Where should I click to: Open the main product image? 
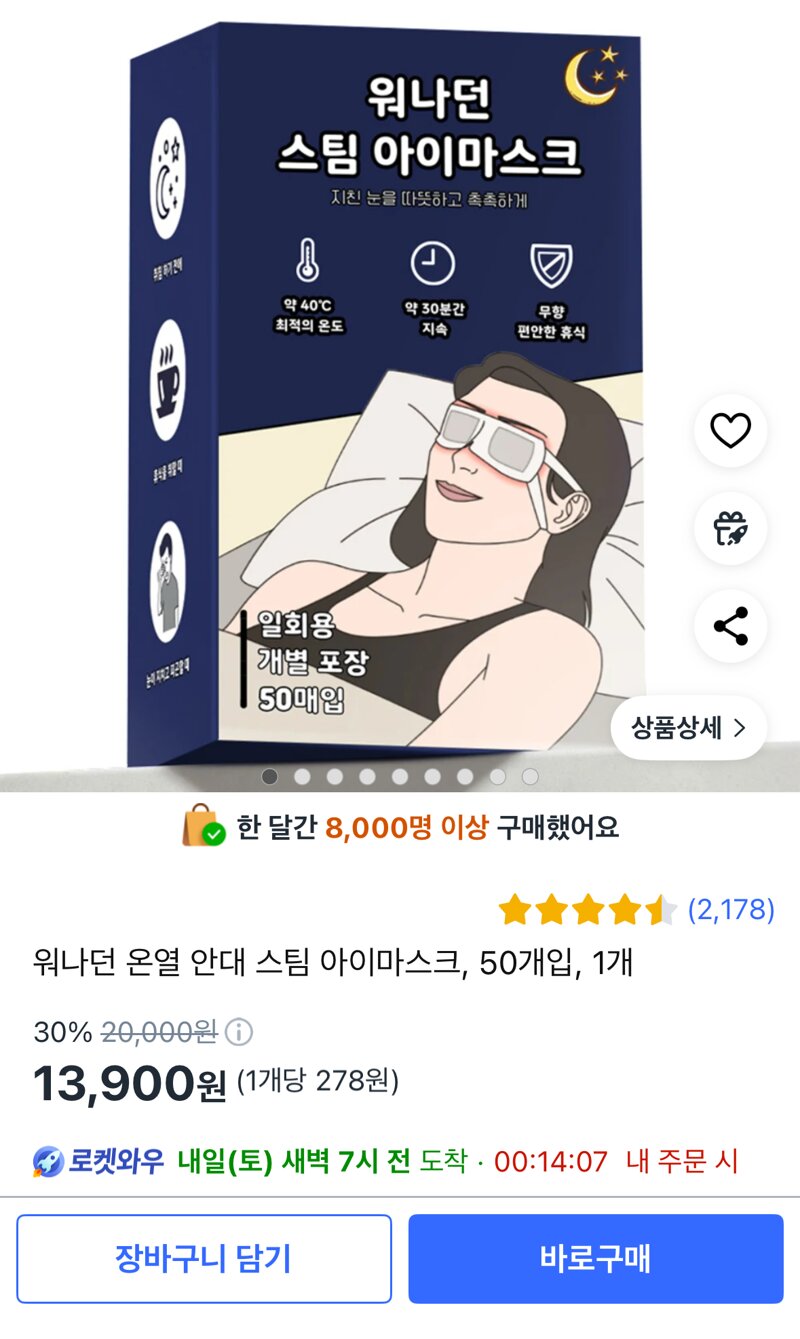click(400, 396)
